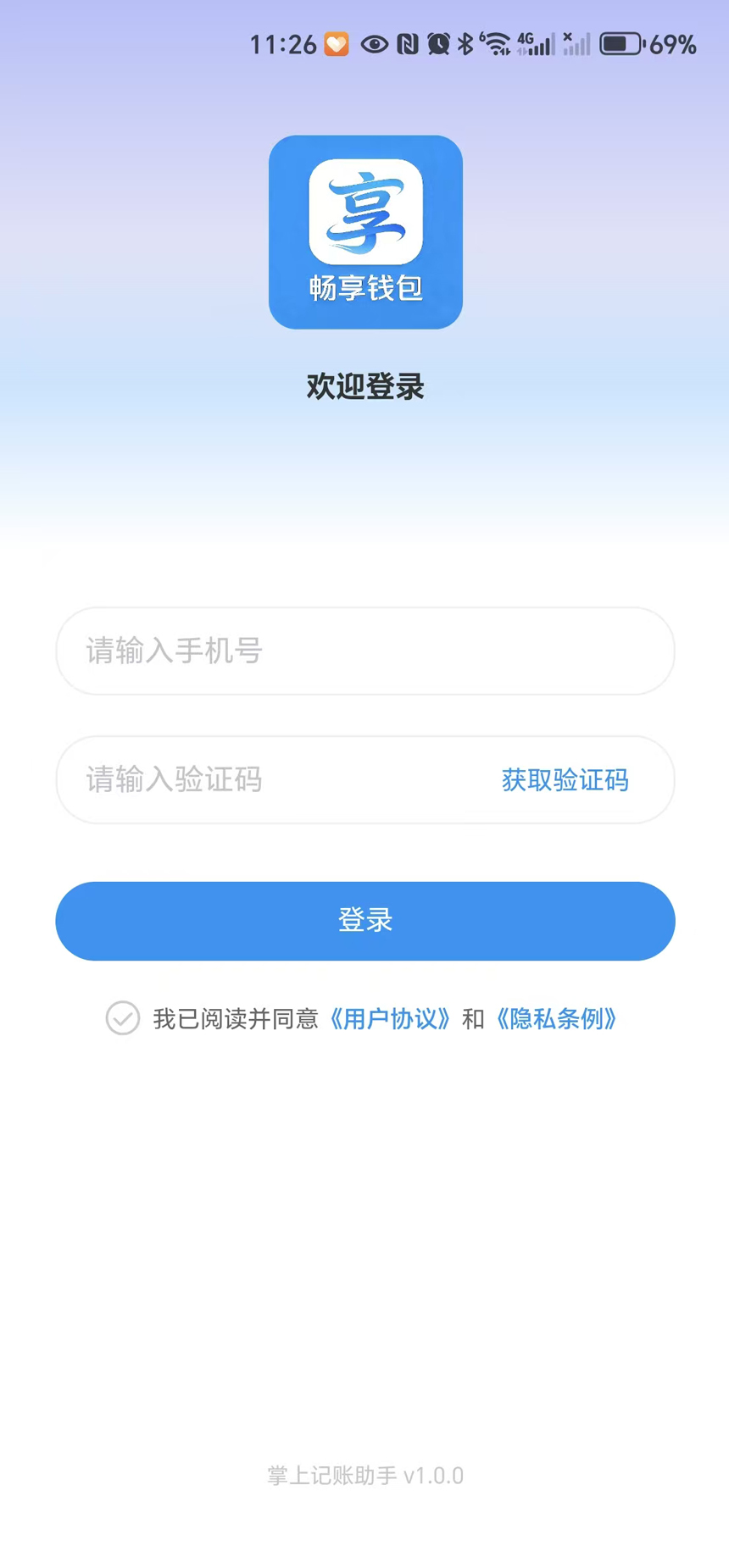Tap the eye comfort mode status icon
This screenshot has width=729, height=1568.
pos(375,44)
